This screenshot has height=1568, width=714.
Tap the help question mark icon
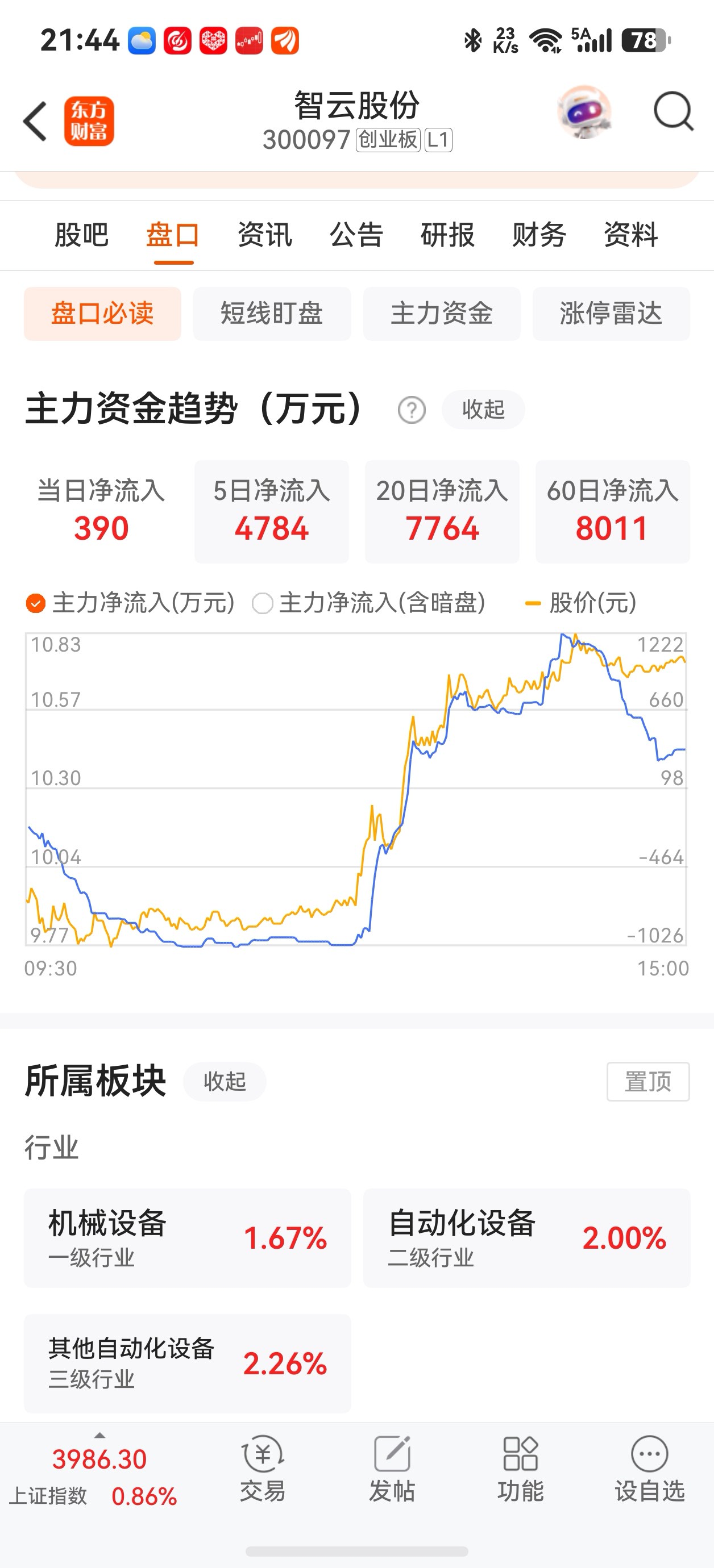[x=412, y=410]
